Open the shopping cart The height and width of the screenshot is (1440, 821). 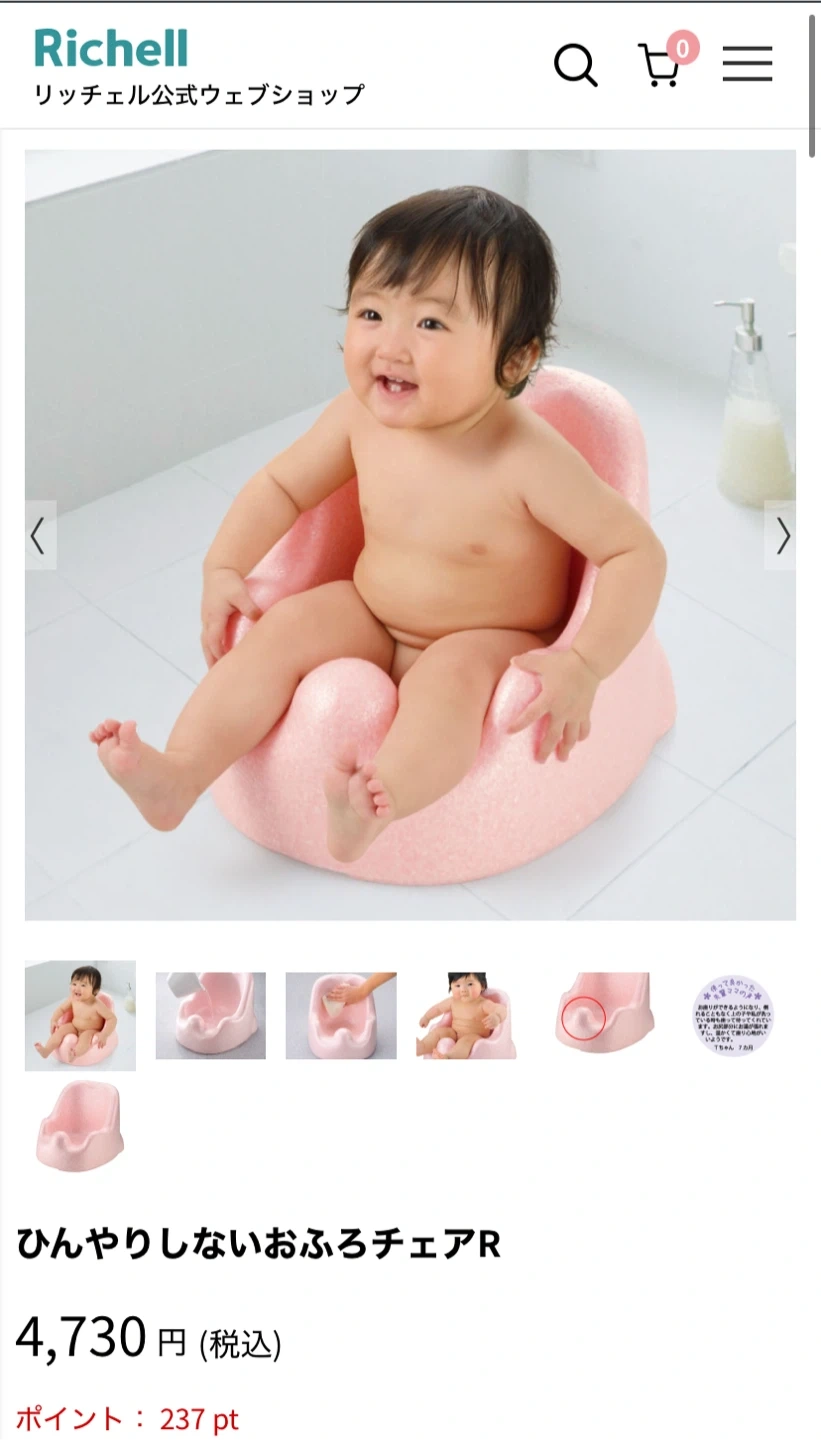tap(660, 65)
